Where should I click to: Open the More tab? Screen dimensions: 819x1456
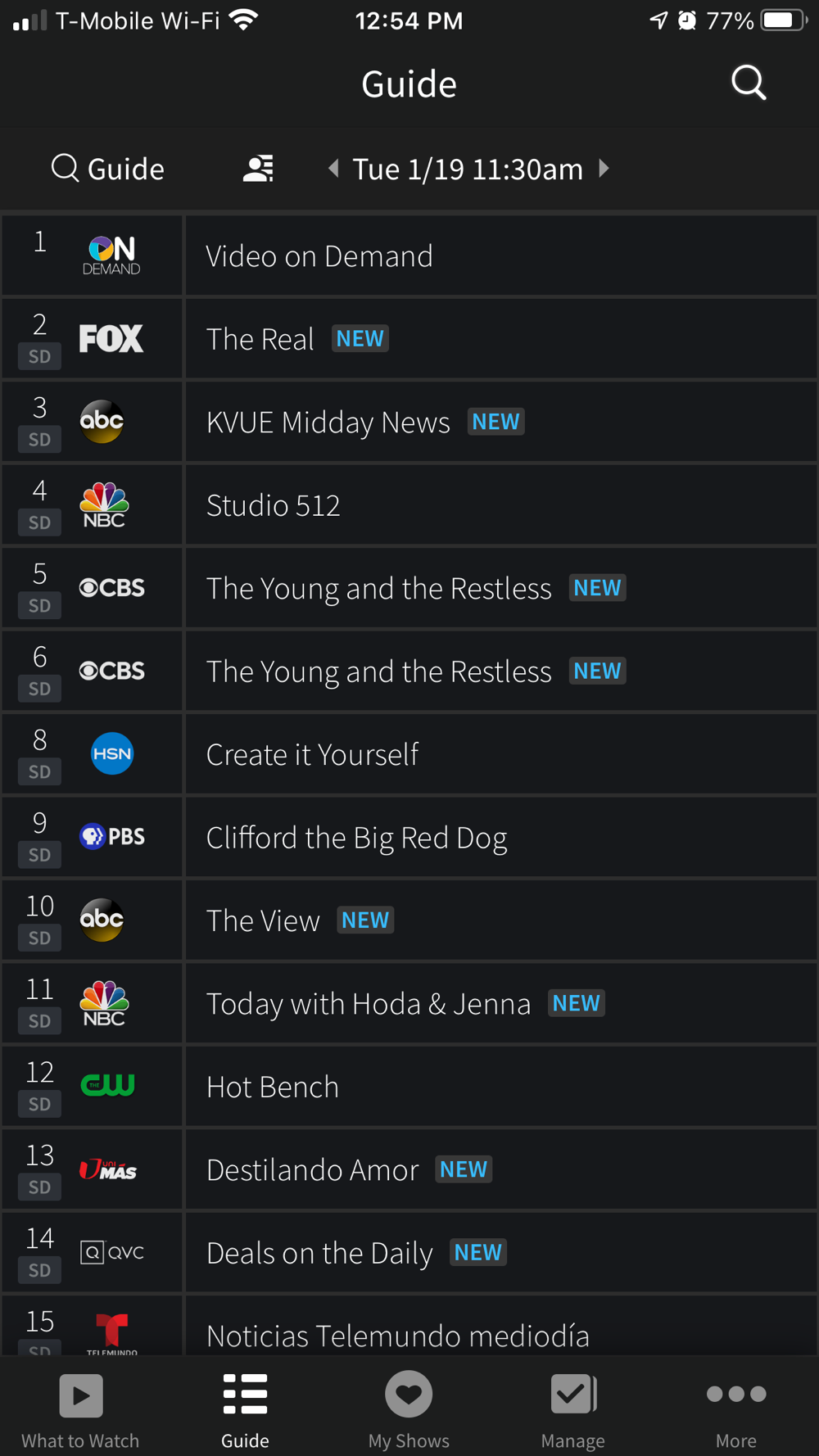pyautogui.click(x=736, y=1409)
